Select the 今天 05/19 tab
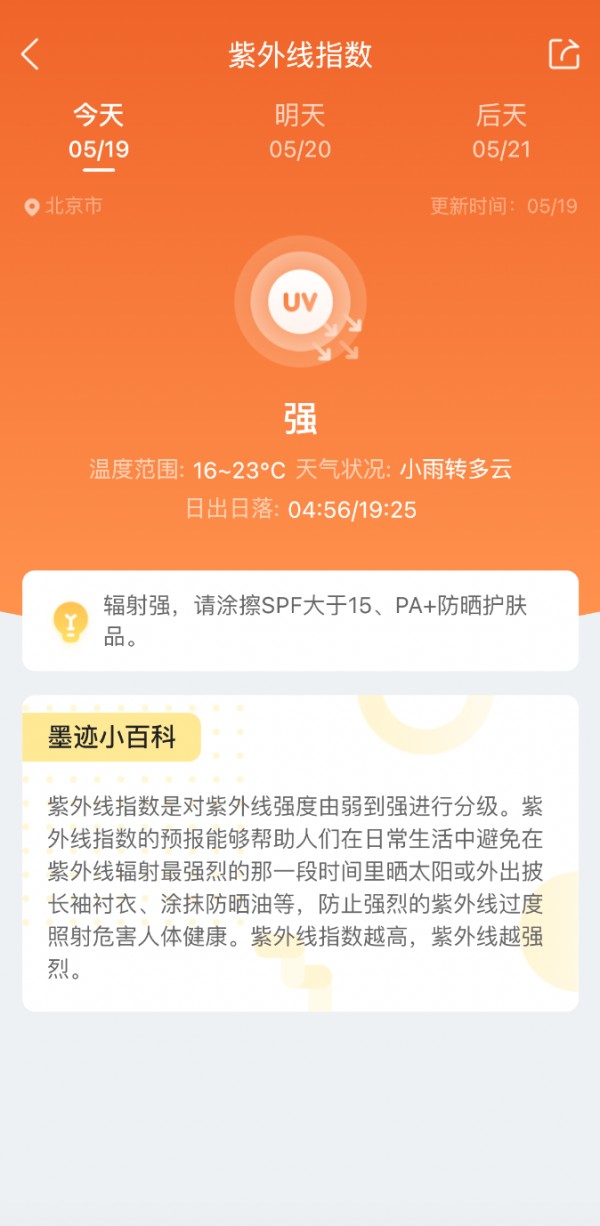This screenshot has height=1226, width=600. (98, 132)
